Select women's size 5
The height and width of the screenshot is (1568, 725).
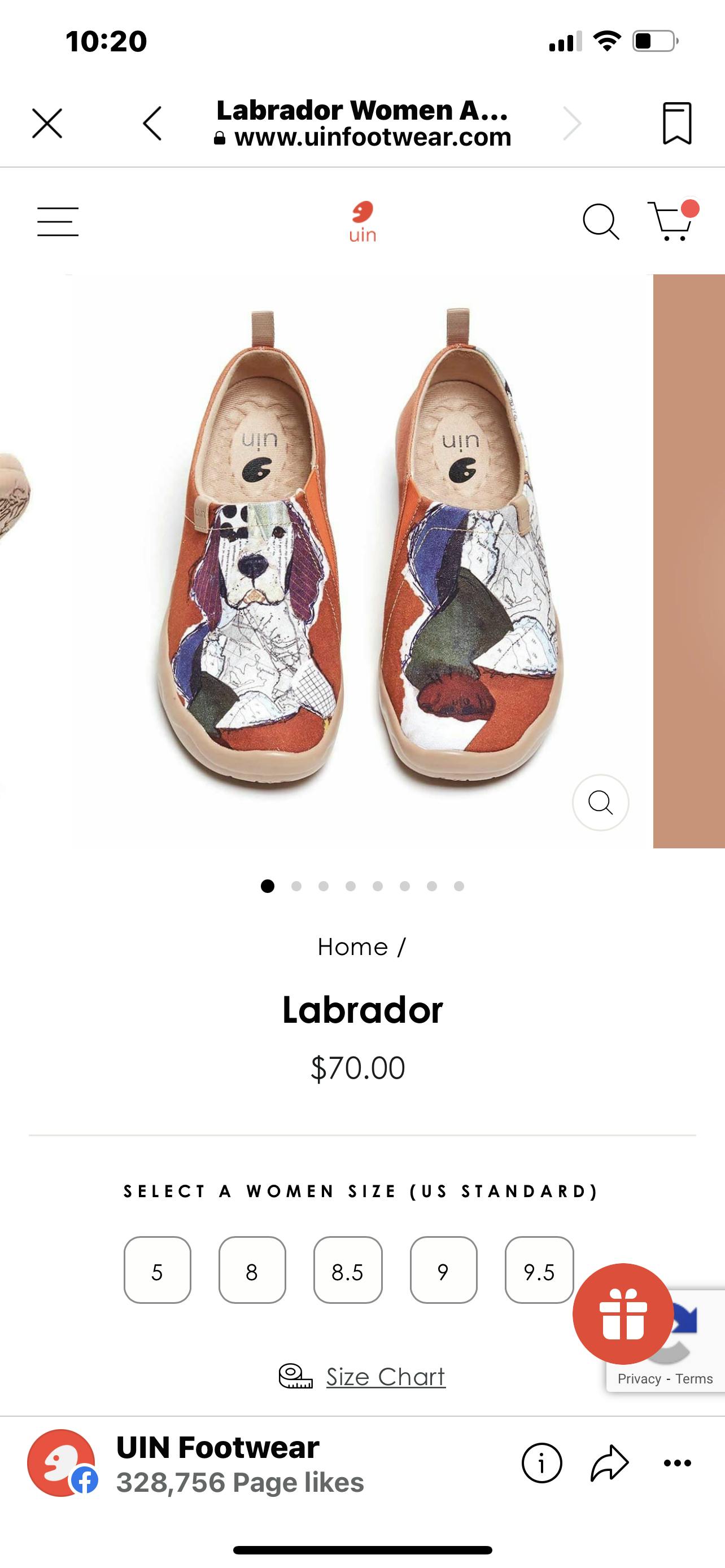coord(157,1272)
